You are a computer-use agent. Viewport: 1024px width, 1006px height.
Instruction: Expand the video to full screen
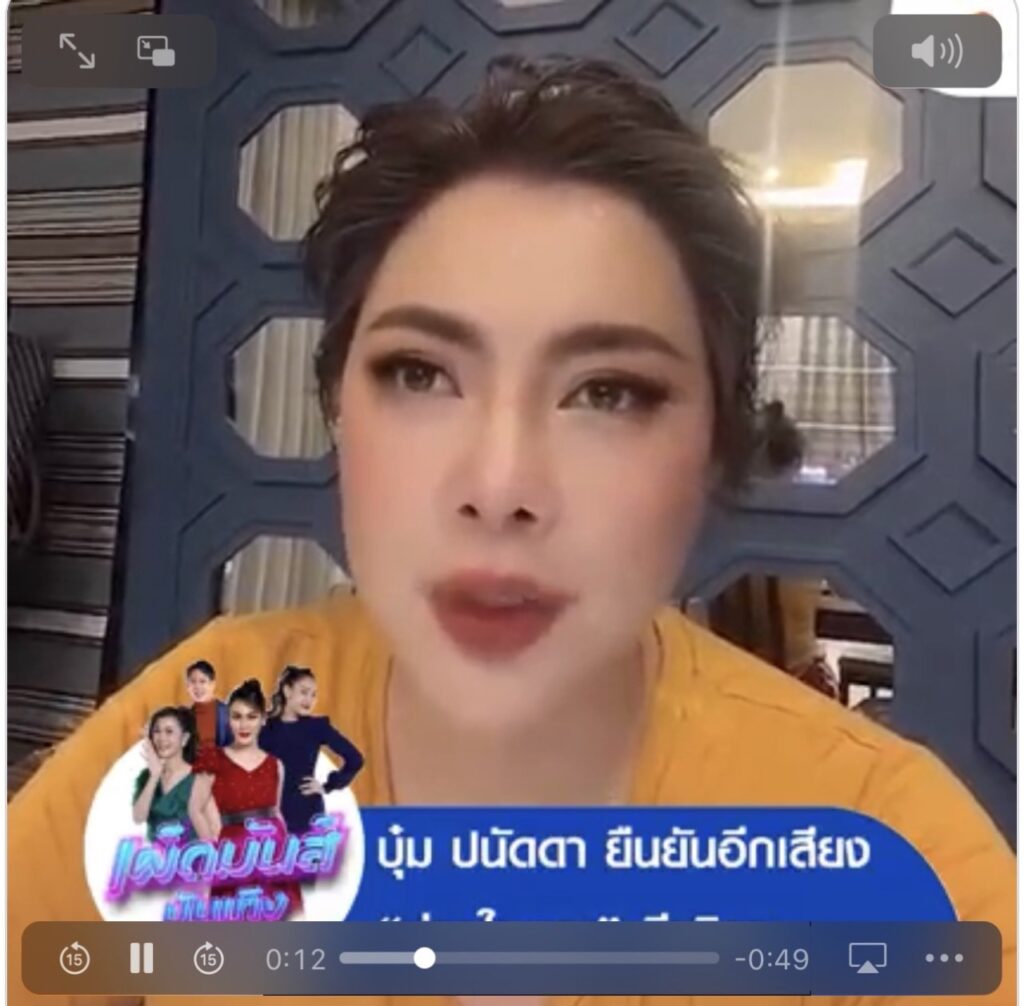point(77,51)
